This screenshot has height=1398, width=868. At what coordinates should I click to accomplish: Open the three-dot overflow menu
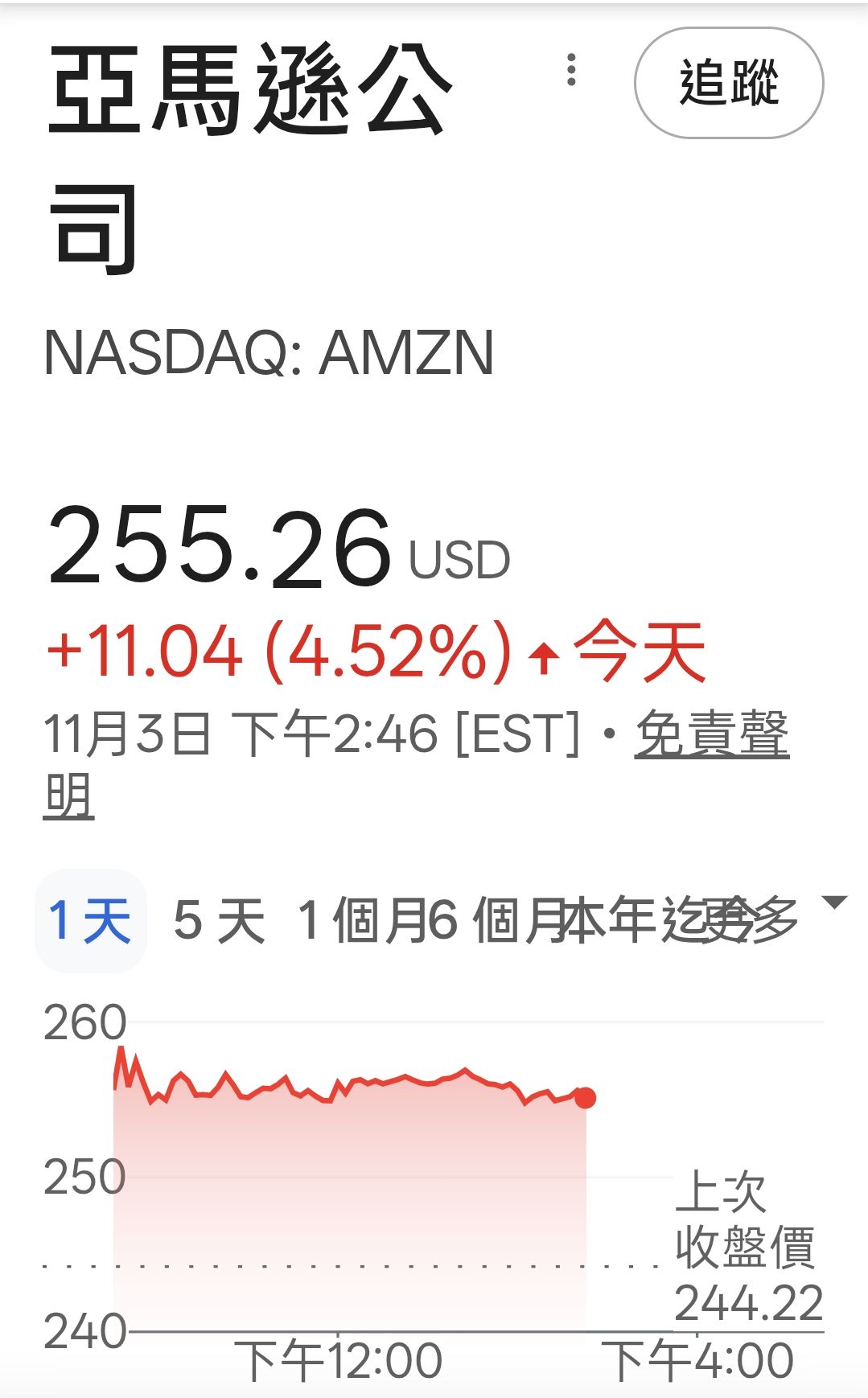click(x=572, y=72)
